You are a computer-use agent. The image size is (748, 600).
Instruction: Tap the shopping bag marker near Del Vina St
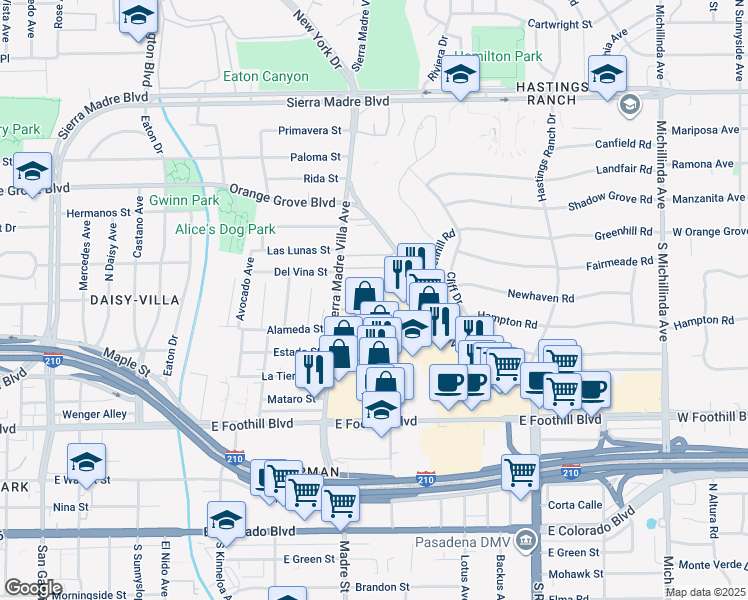(362, 296)
